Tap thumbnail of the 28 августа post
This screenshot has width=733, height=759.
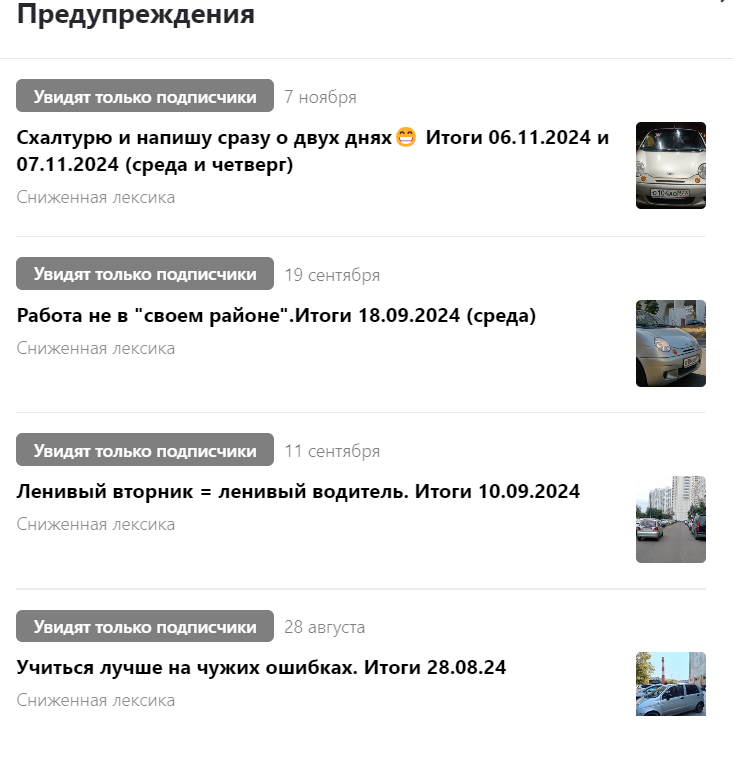[670, 684]
